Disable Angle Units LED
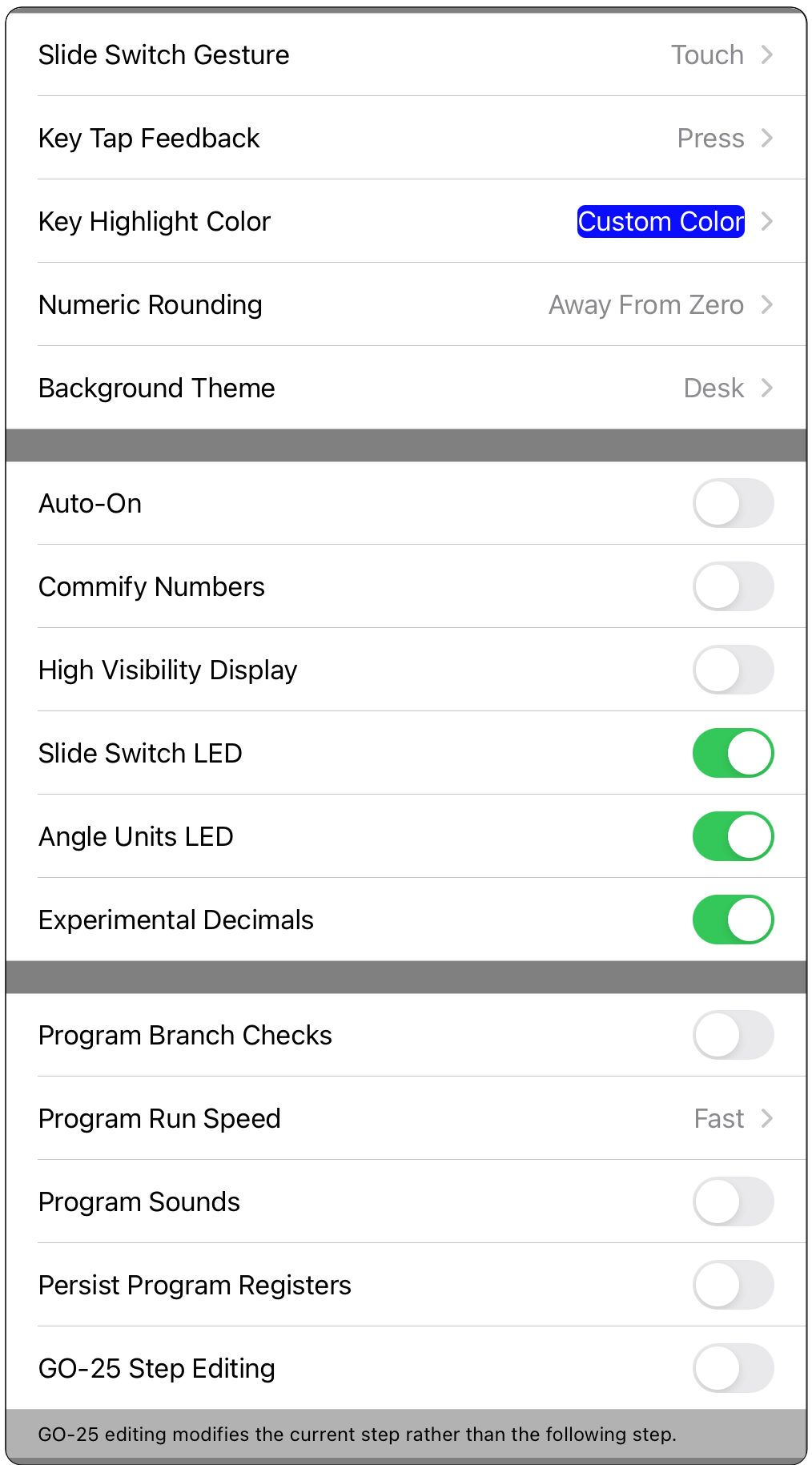This screenshot has width=812, height=1465. tap(732, 836)
